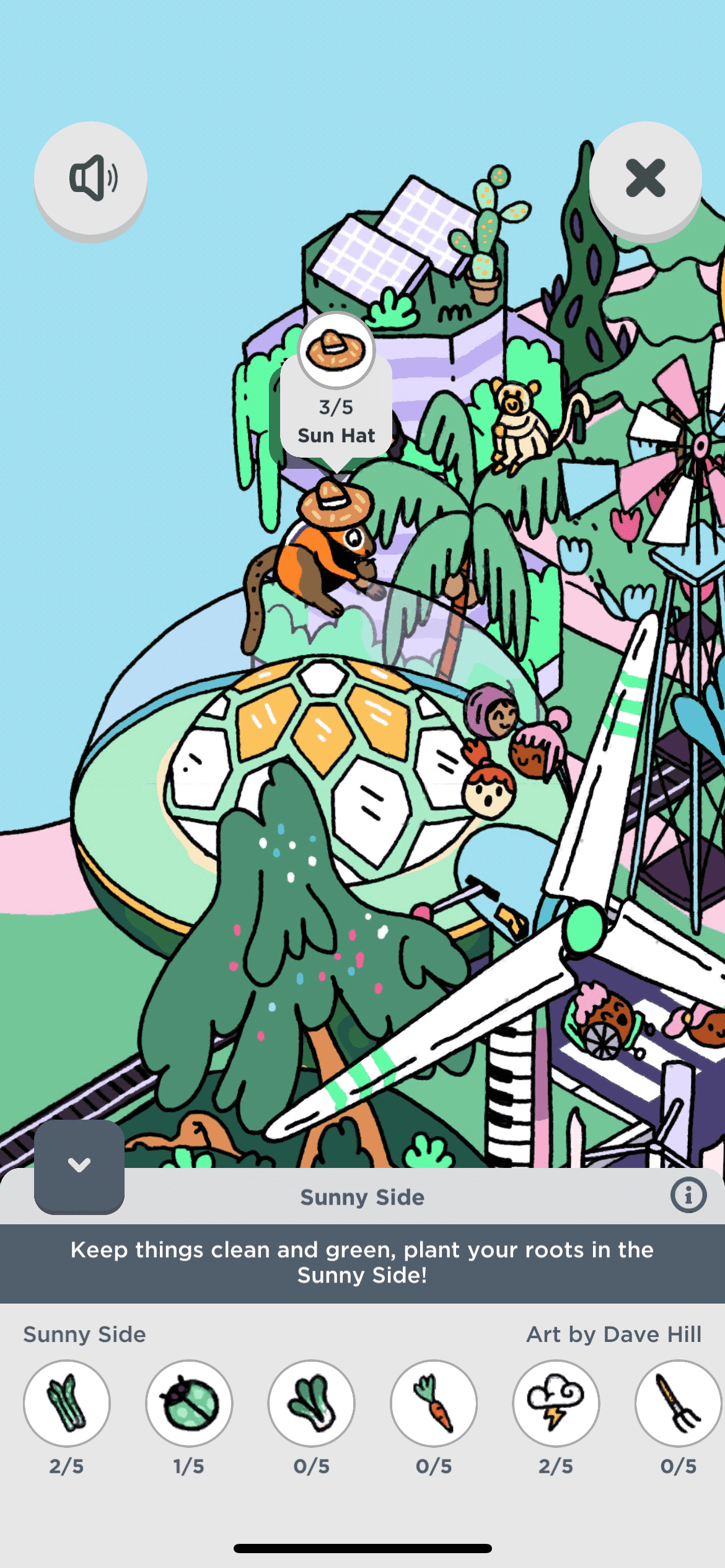Select the ladybug item at 1/5
This screenshot has width=725, height=1568.
point(189,1403)
